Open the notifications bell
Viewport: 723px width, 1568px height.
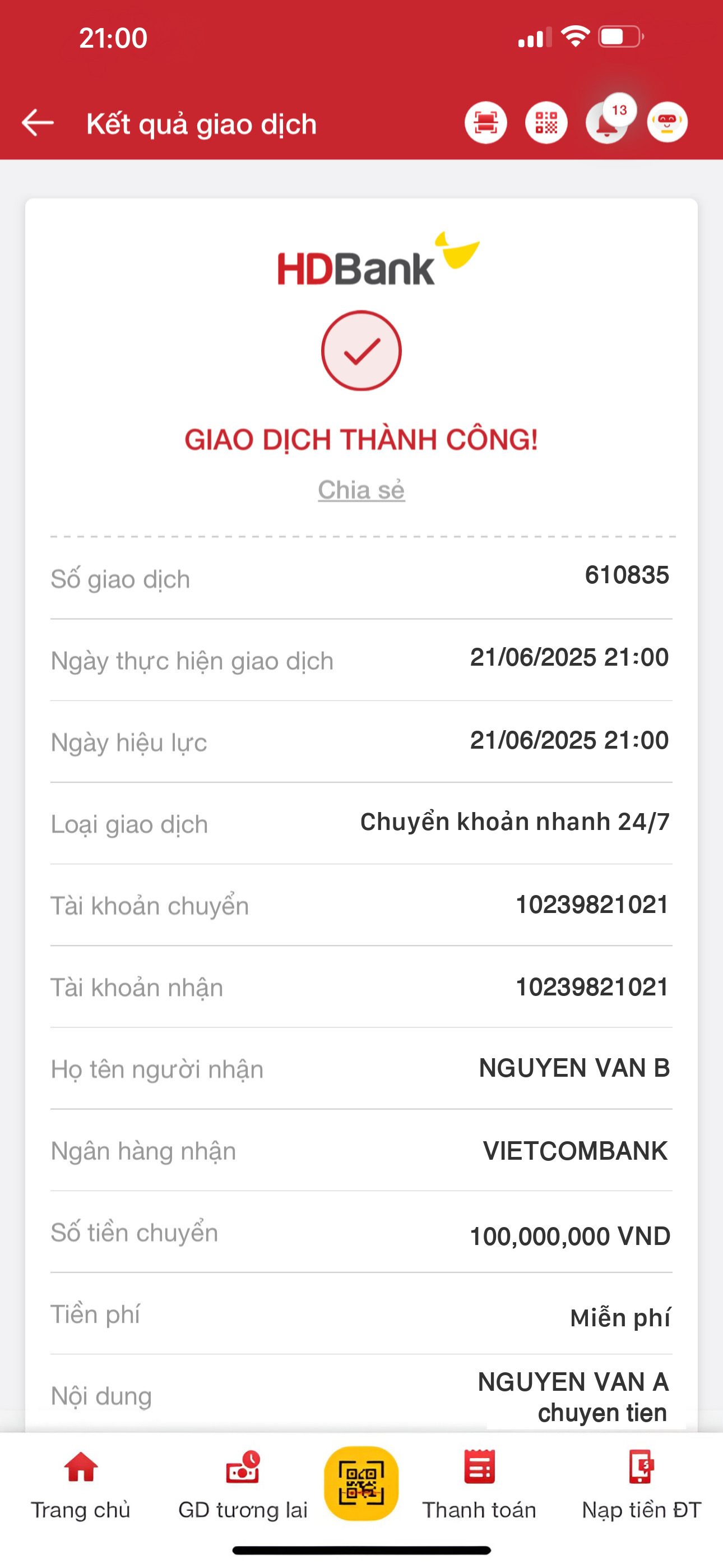[606, 124]
